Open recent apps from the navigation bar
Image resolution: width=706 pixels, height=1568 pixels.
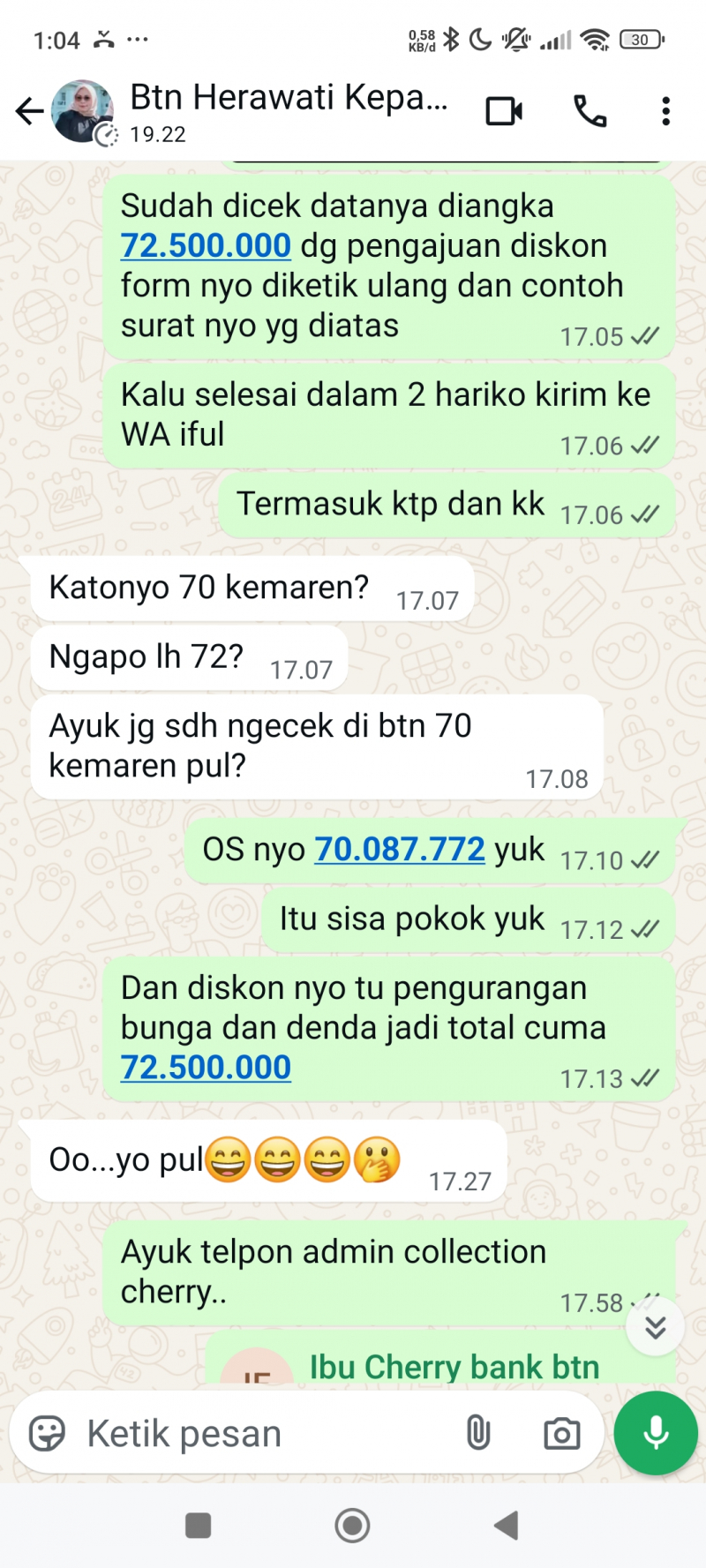199,1525
